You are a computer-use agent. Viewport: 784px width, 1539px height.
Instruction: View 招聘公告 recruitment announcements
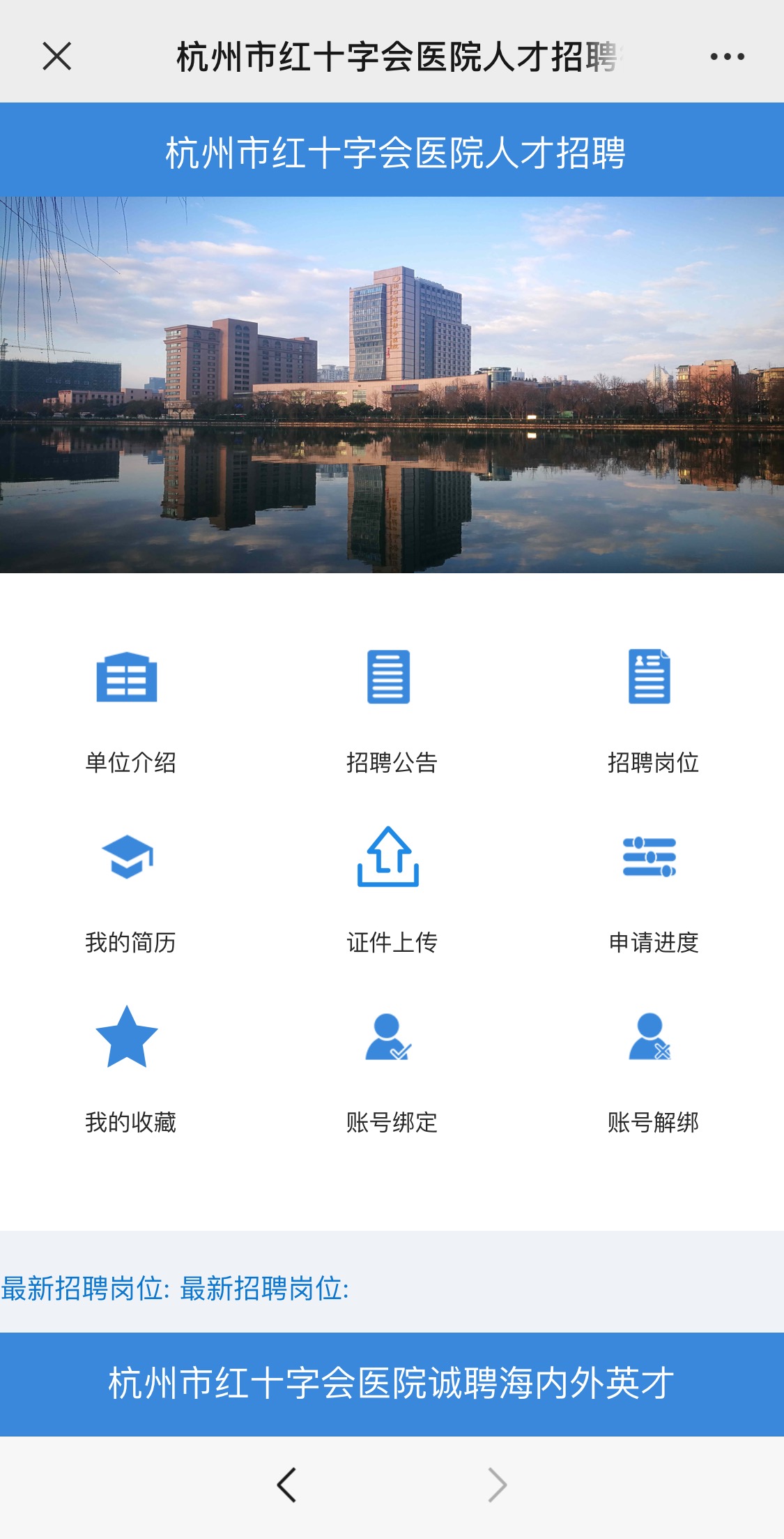pos(391,710)
